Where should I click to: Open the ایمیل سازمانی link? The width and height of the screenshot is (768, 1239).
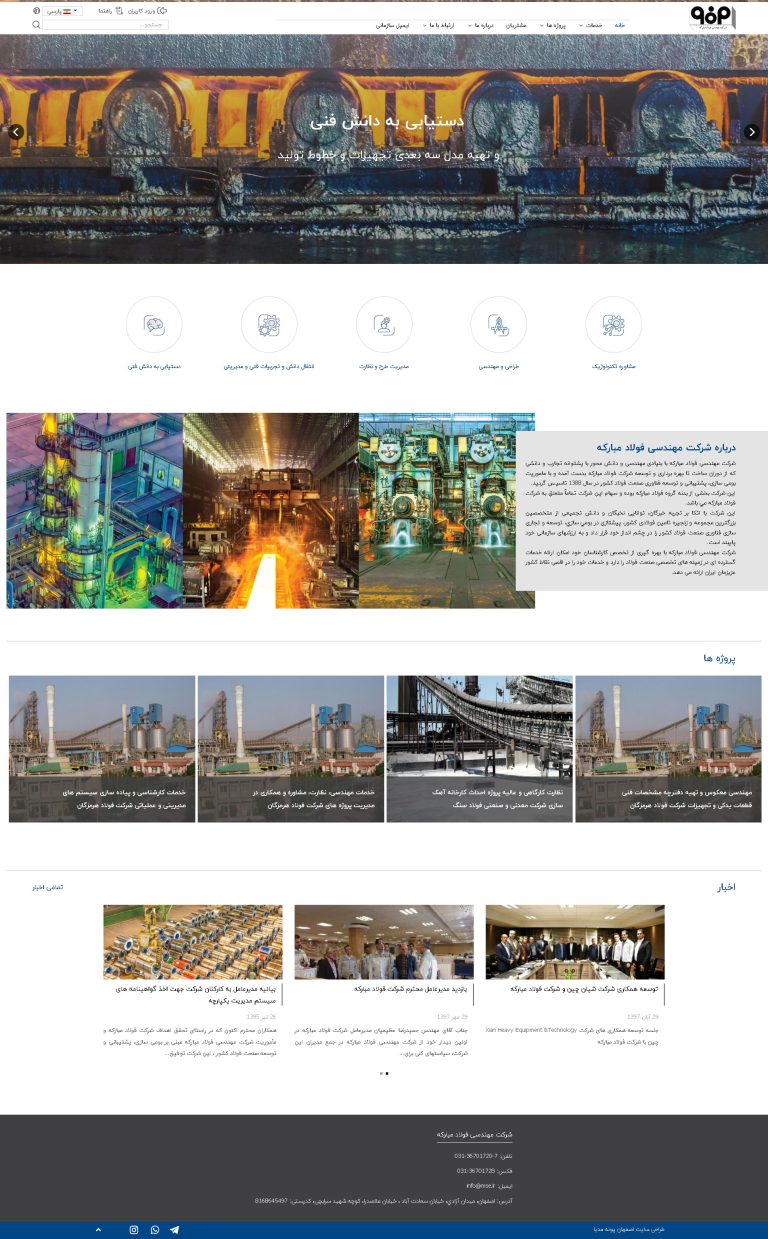393,24
